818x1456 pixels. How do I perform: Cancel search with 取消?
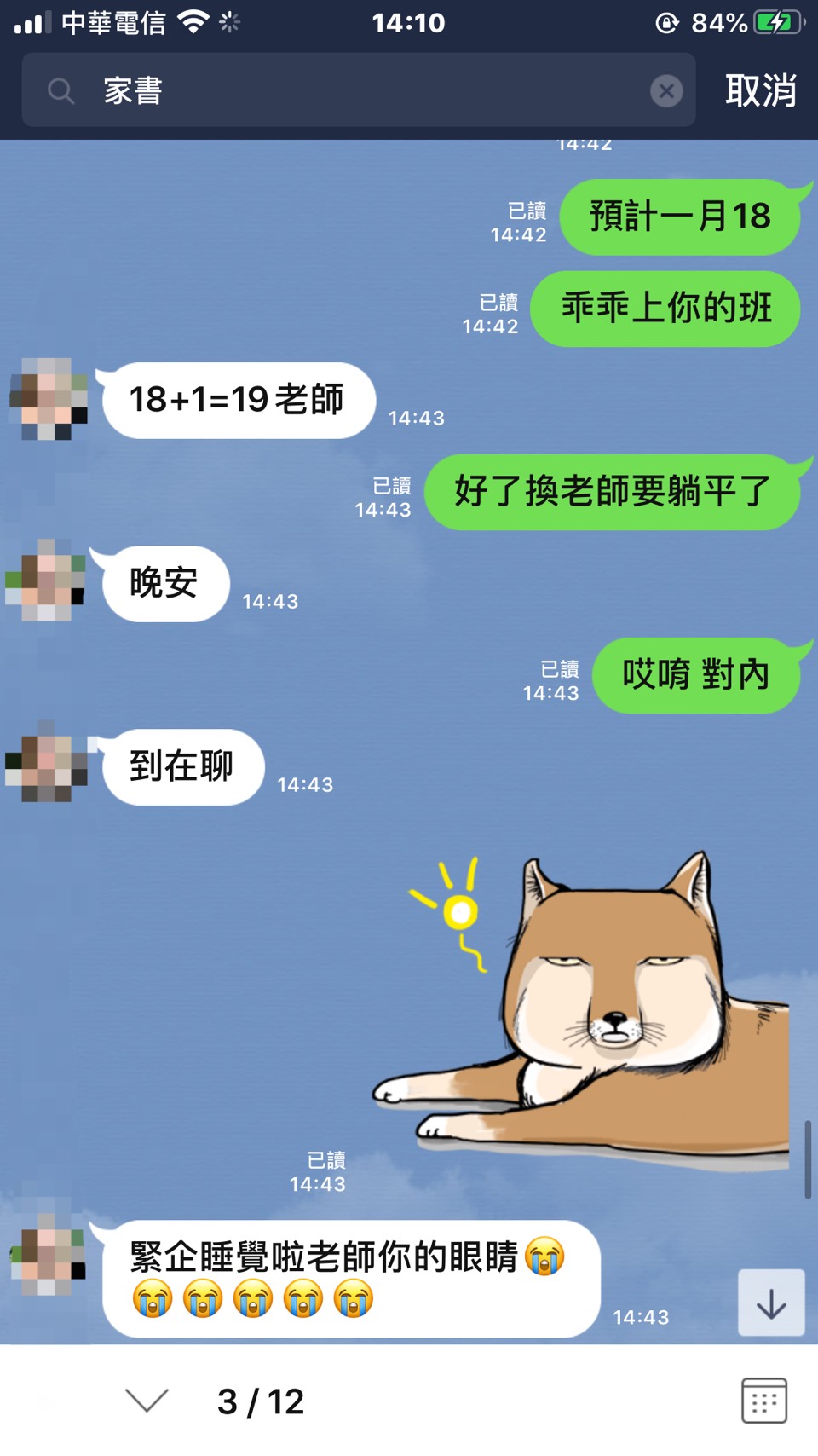(x=761, y=90)
